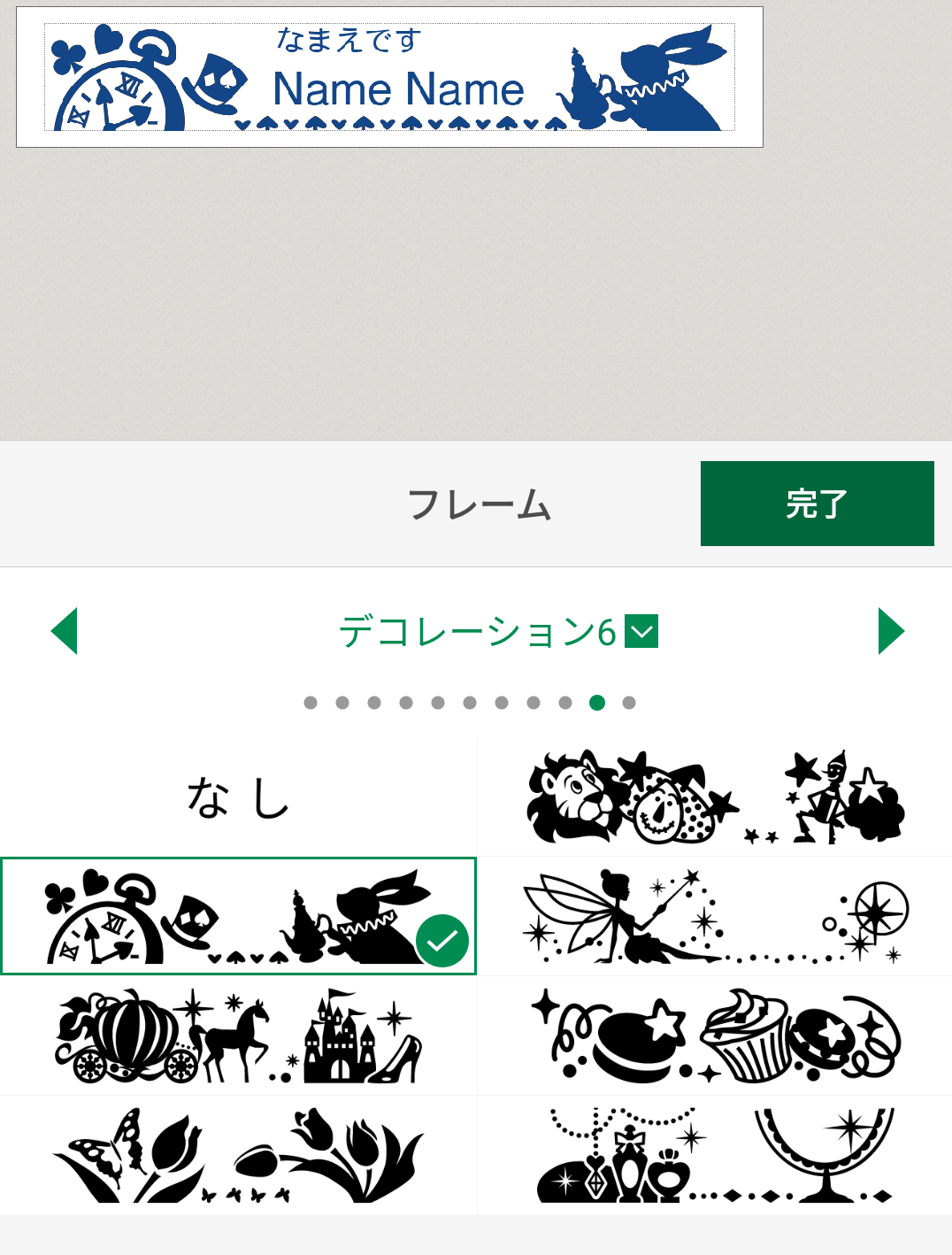Select the cupcake and macaron frame
Viewport: 952px width, 1255px height.
pos(715,1036)
